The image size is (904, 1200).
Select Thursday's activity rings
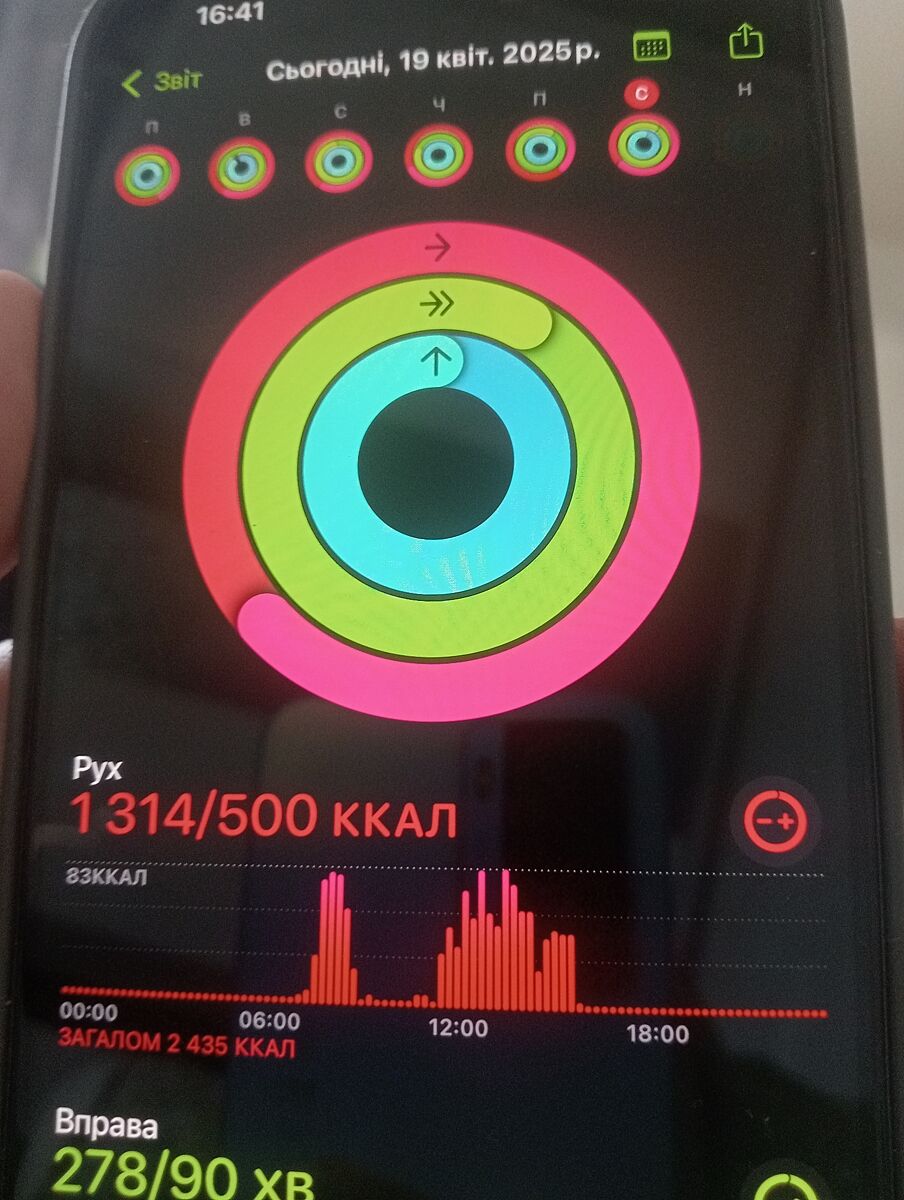437,154
